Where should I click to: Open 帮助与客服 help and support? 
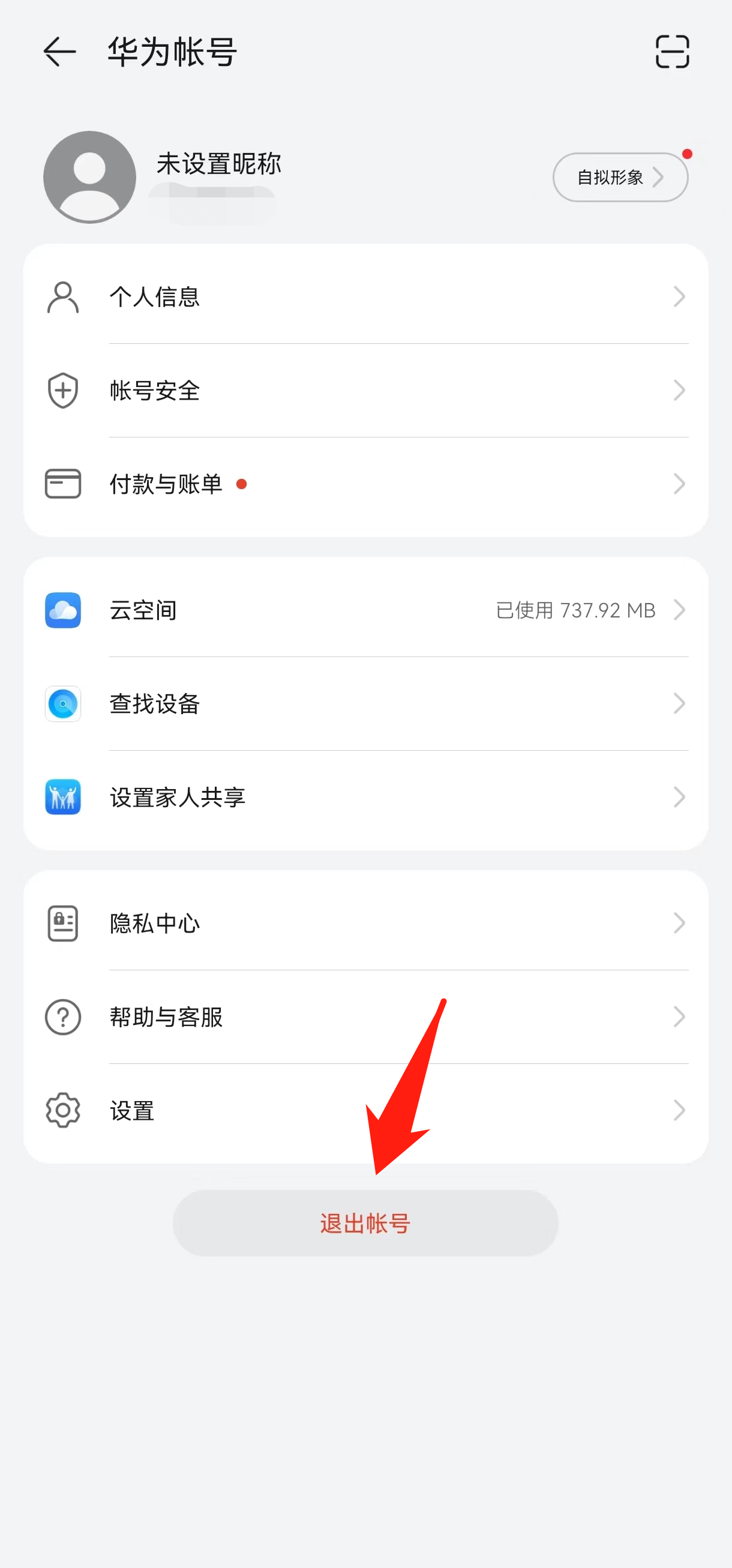coord(365,1017)
